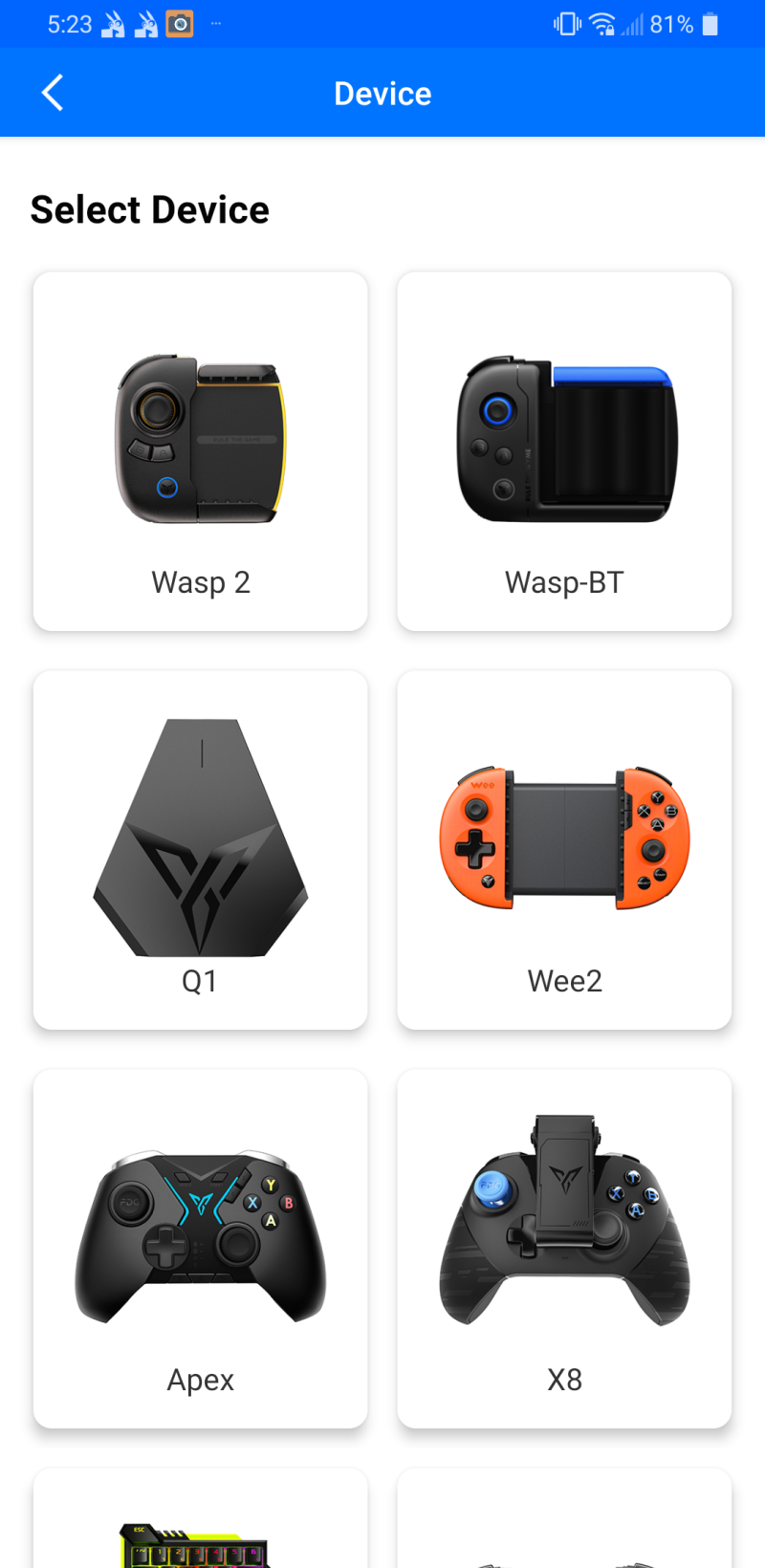Tap the Select Device heading
Image resolution: width=765 pixels, height=1568 pixels.
pos(149,208)
